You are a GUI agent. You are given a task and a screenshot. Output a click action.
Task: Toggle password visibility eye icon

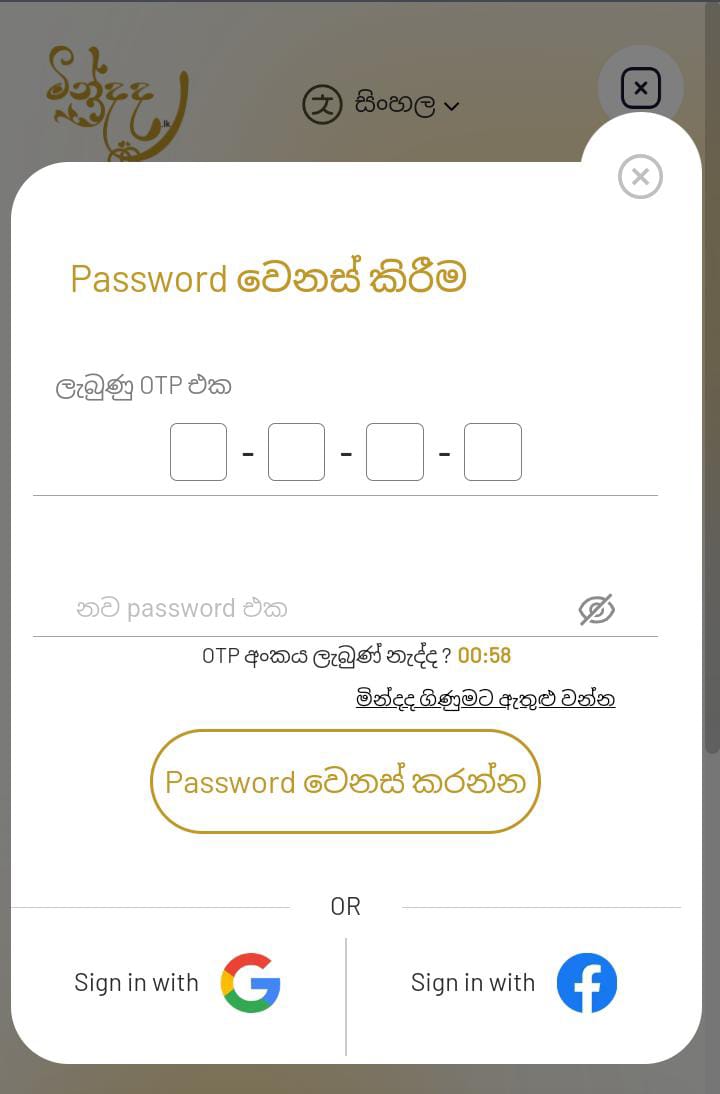pos(596,609)
